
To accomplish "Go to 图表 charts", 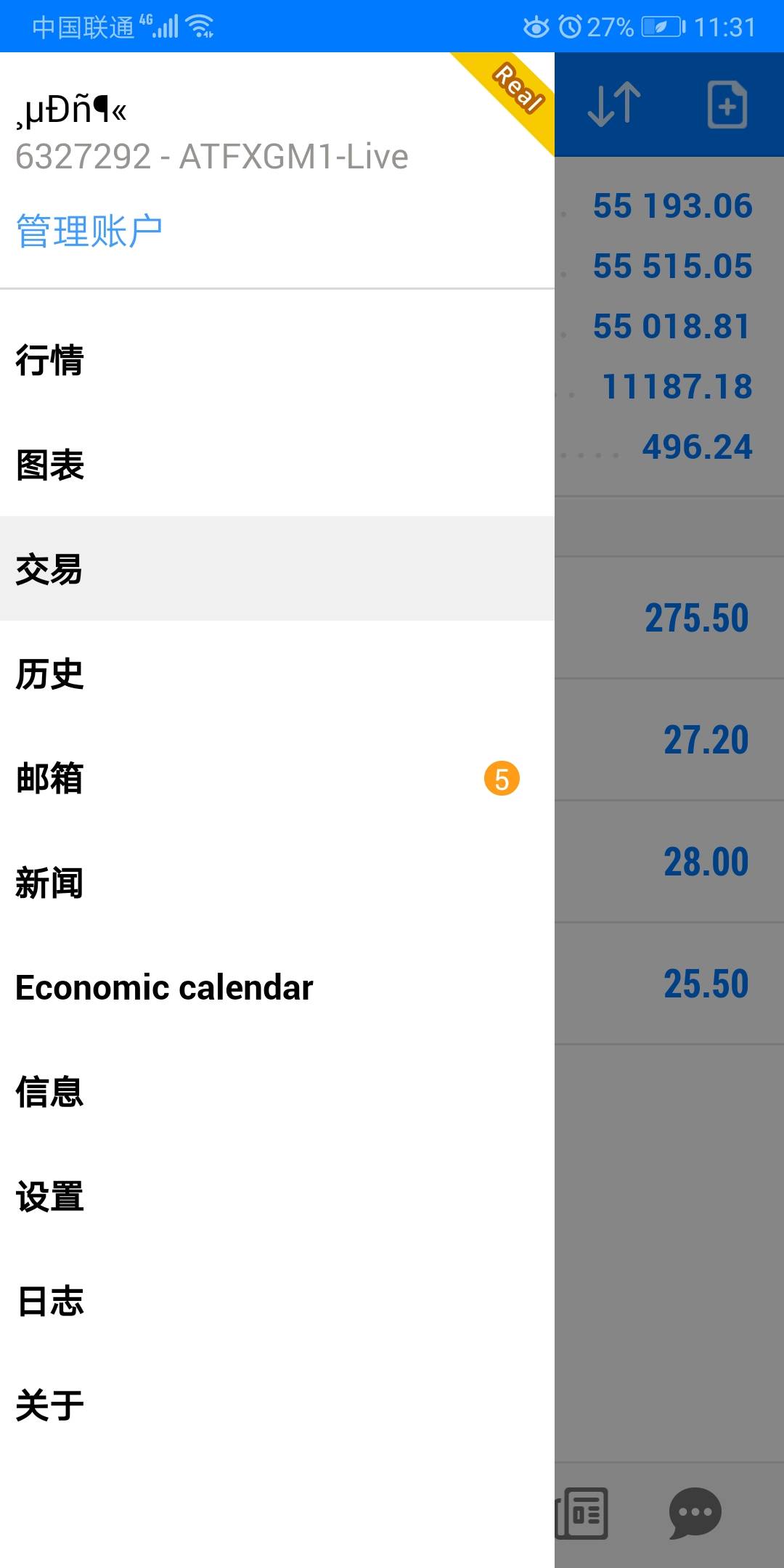I will 277,465.
